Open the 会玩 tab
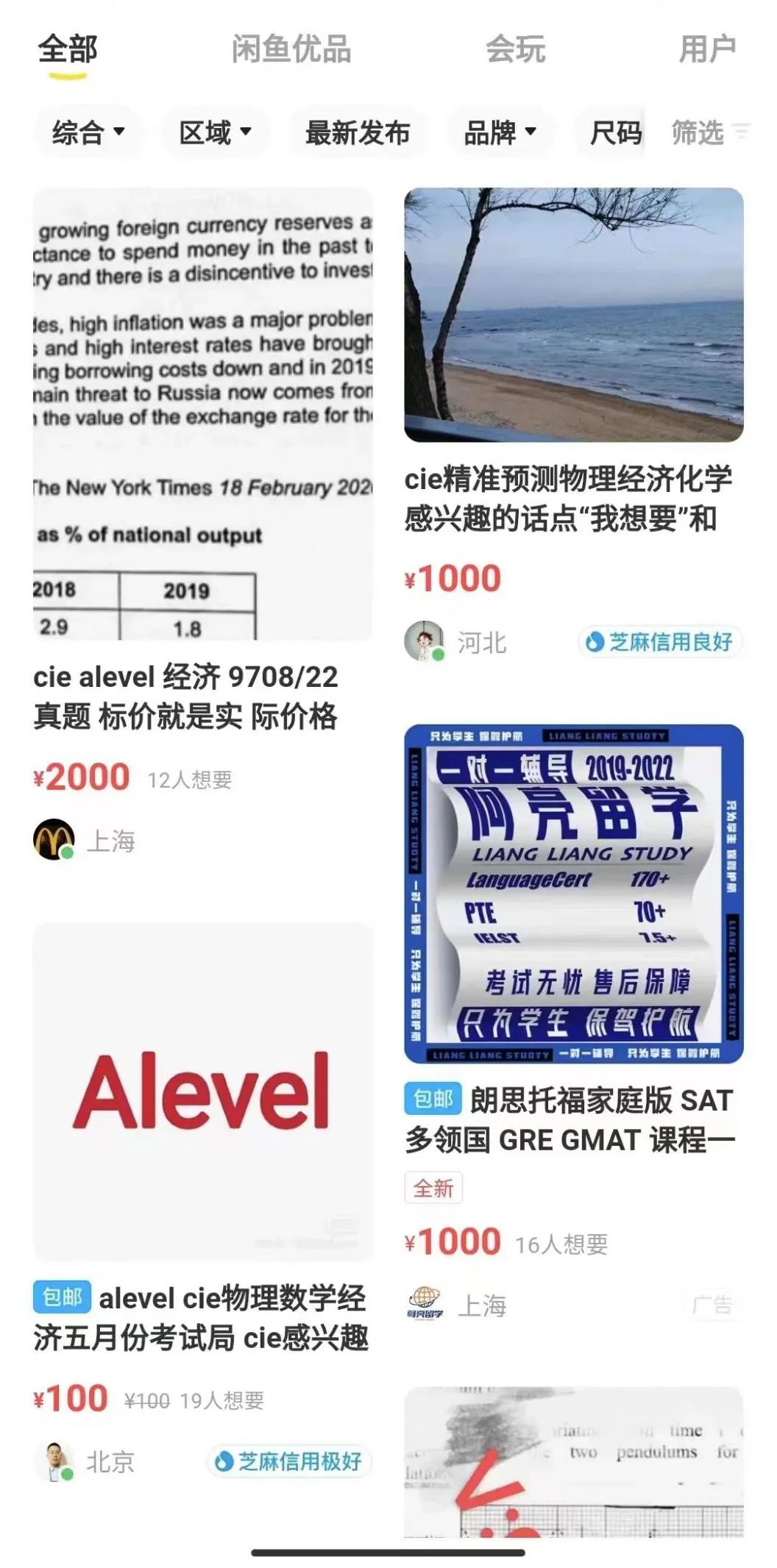The image size is (777, 1568). pyautogui.click(x=515, y=50)
